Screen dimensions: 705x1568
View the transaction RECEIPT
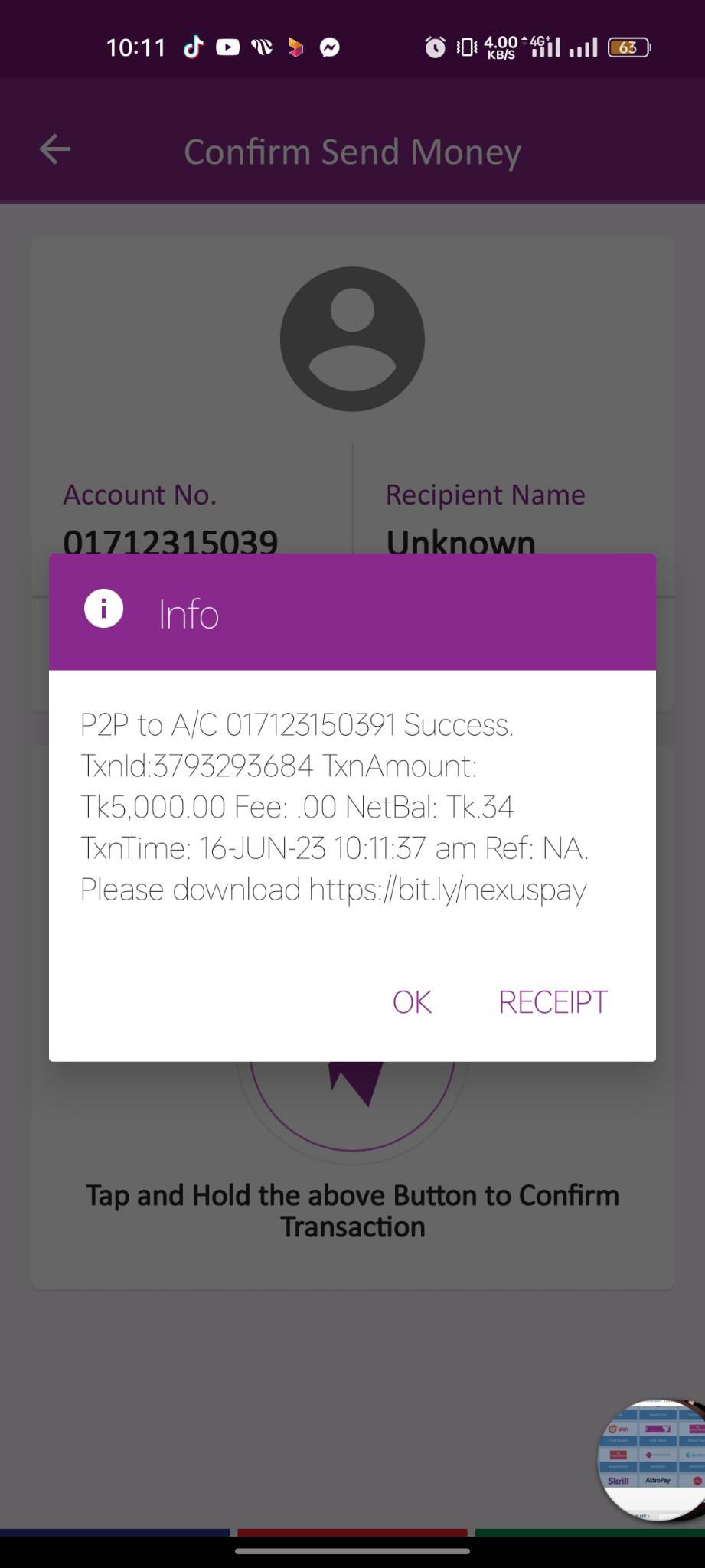point(553,1001)
